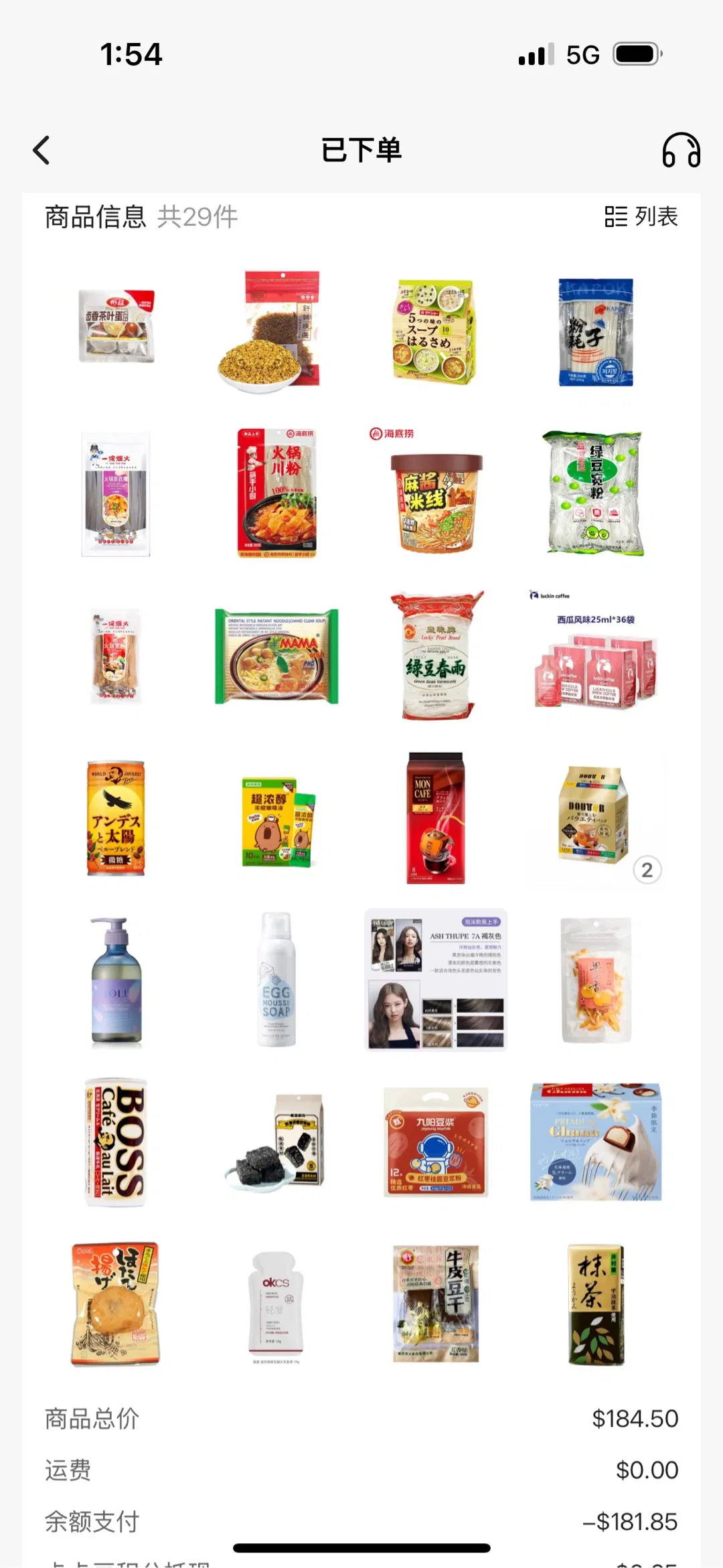Open the 海底捞 火锅川粉 product
Image resolution: width=723 pixels, height=1568 pixels.
(276, 493)
